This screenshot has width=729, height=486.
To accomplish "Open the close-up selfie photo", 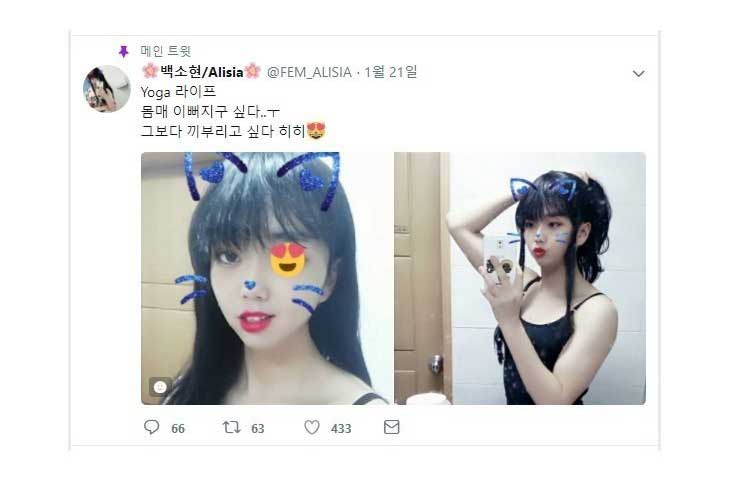I will 266,278.
